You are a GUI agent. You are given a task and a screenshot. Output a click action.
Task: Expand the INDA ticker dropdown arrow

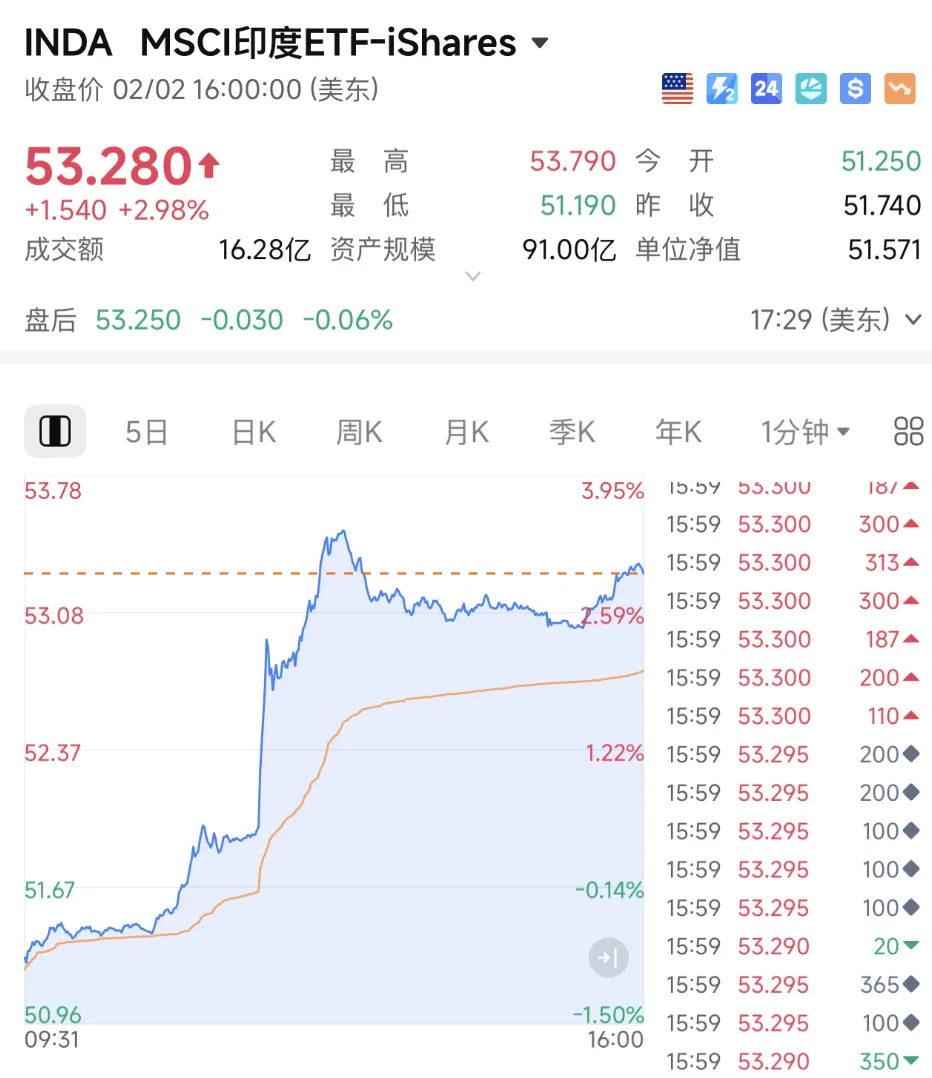pos(537,42)
